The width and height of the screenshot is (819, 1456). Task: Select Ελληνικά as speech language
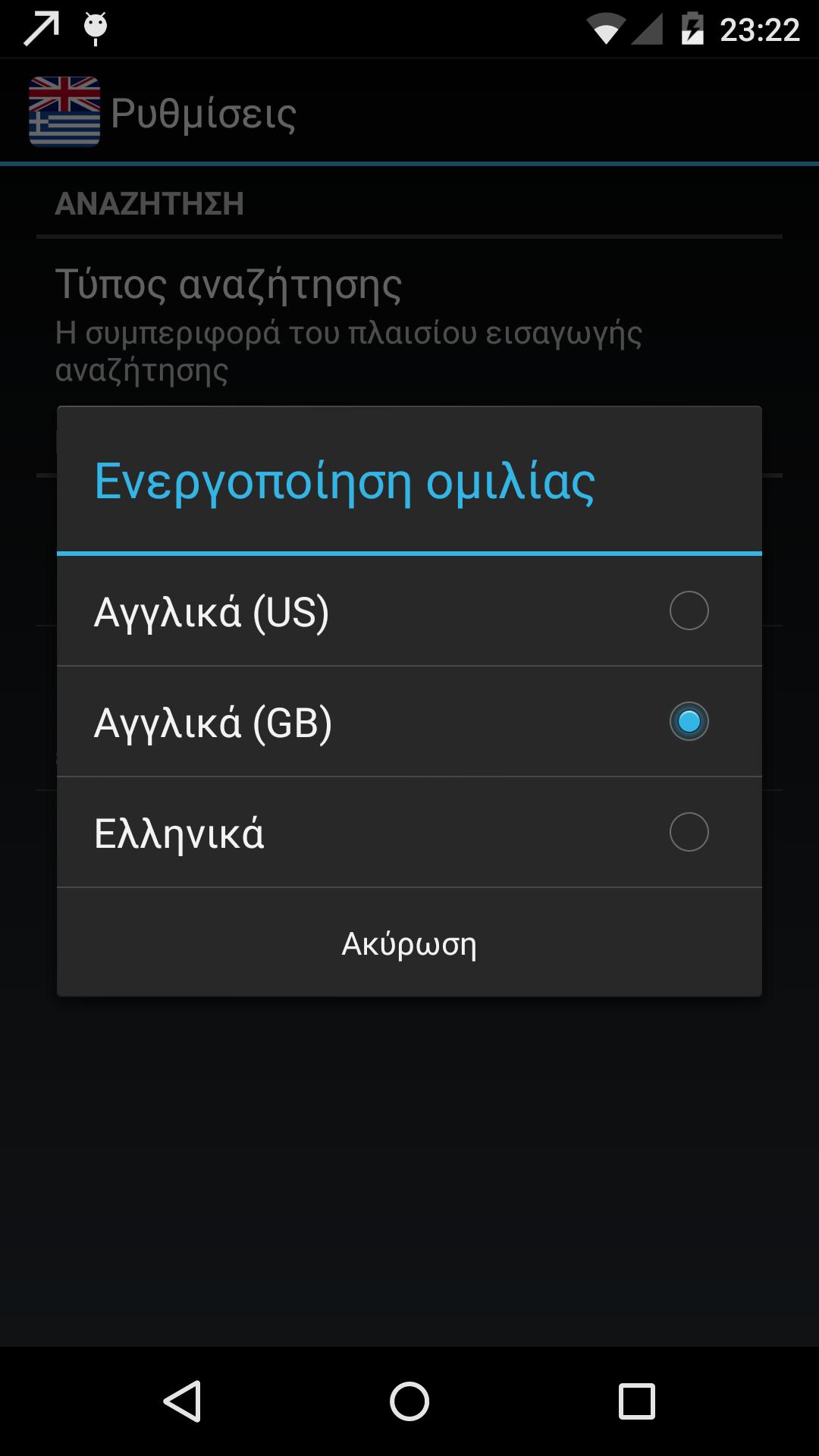[x=409, y=833]
